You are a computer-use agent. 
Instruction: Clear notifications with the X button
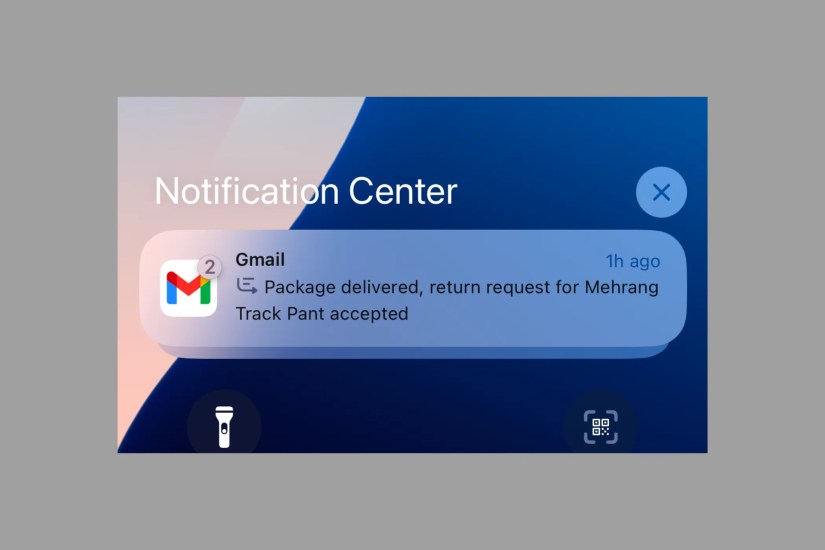click(661, 192)
